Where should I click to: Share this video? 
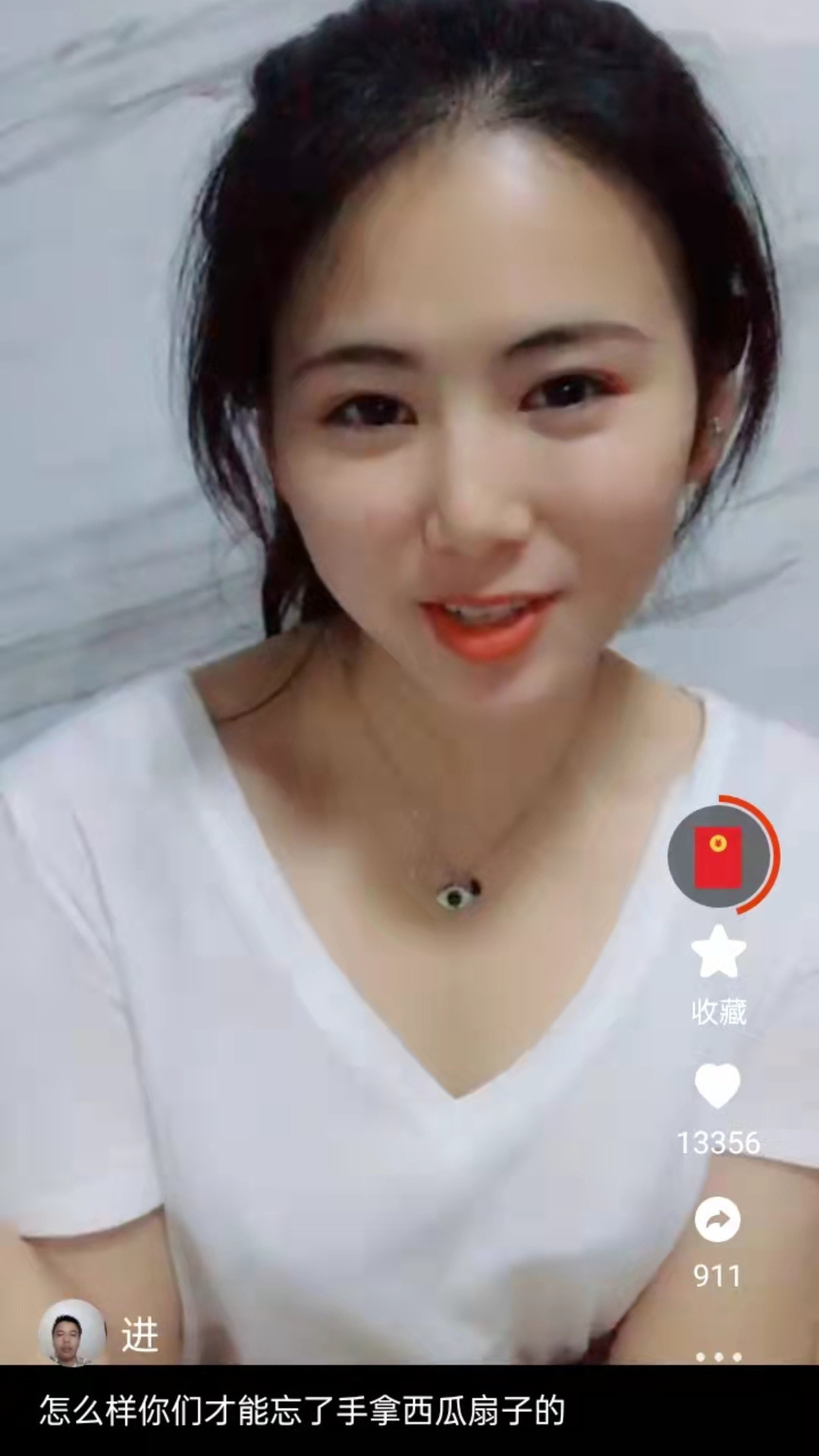click(717, 1219)
